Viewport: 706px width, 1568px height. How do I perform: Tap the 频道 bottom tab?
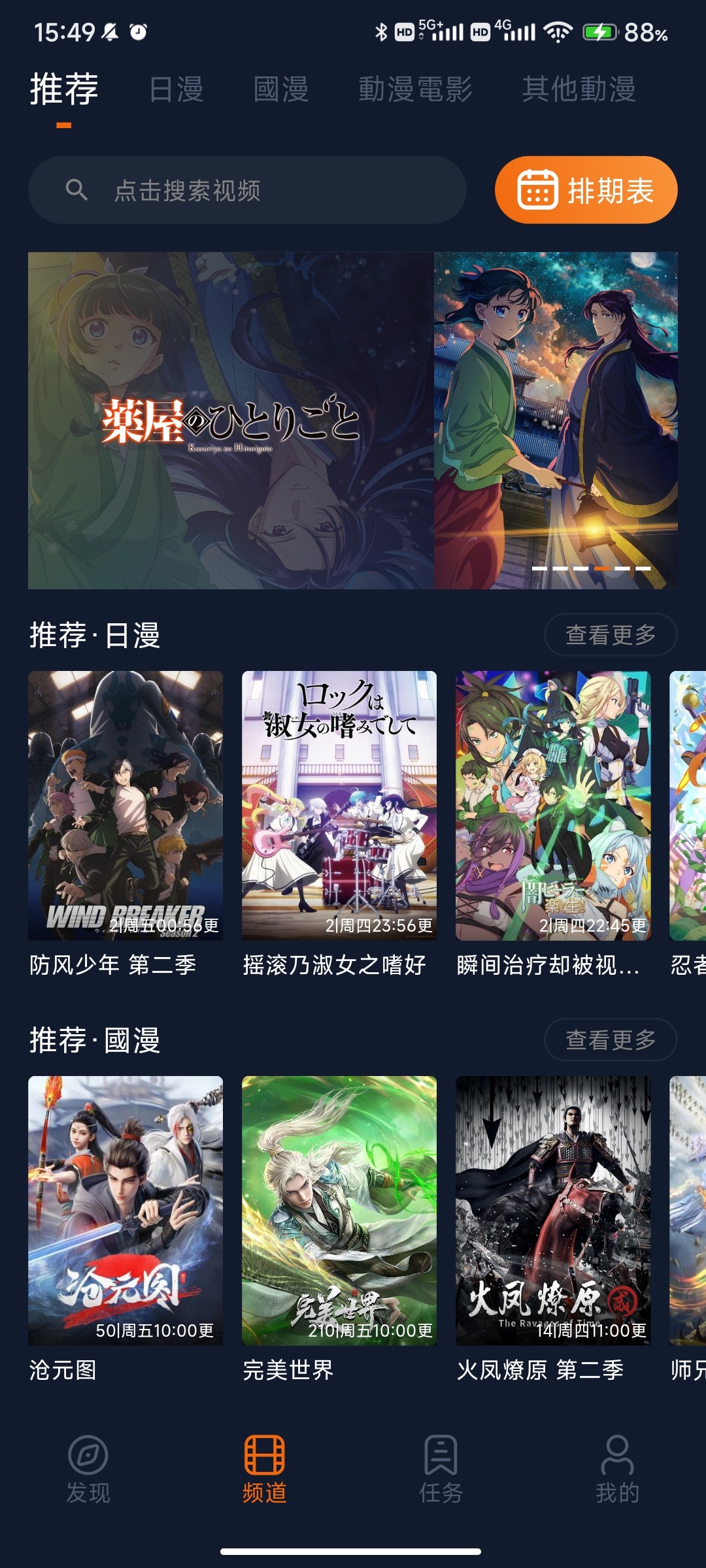pos(265,1469)
